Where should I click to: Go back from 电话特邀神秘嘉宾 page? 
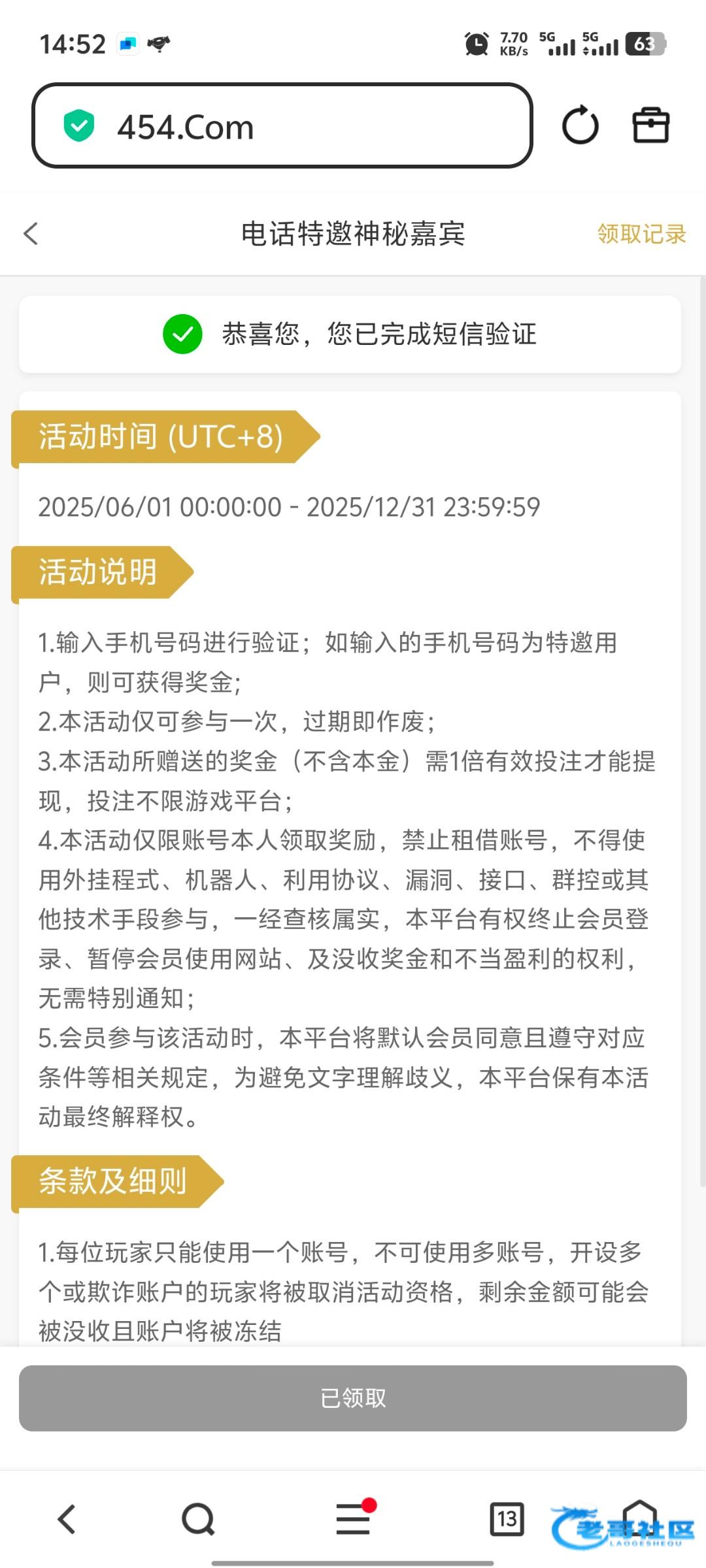[31, 234]
